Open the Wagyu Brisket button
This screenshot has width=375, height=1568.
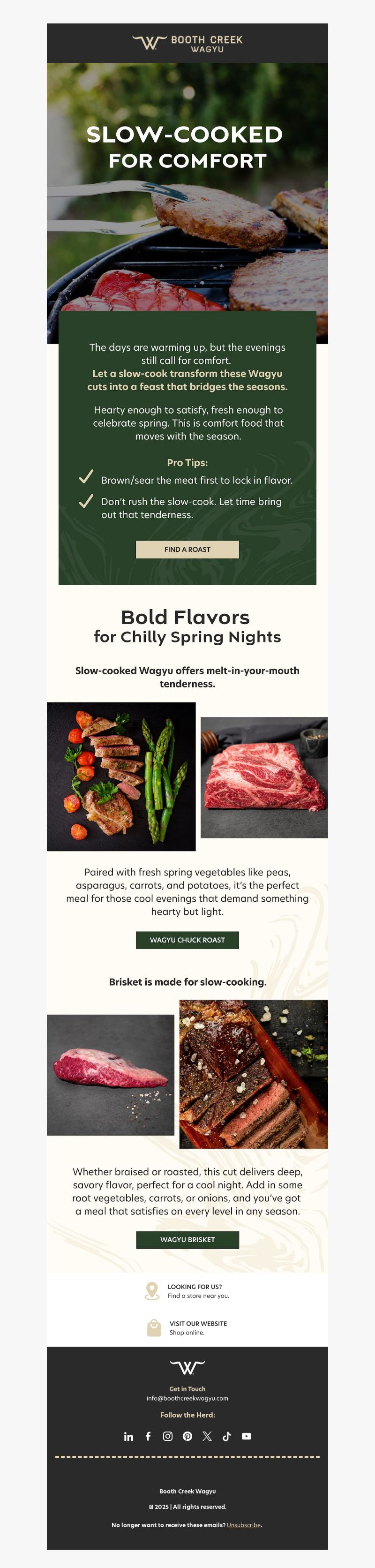click(187, 1239)
